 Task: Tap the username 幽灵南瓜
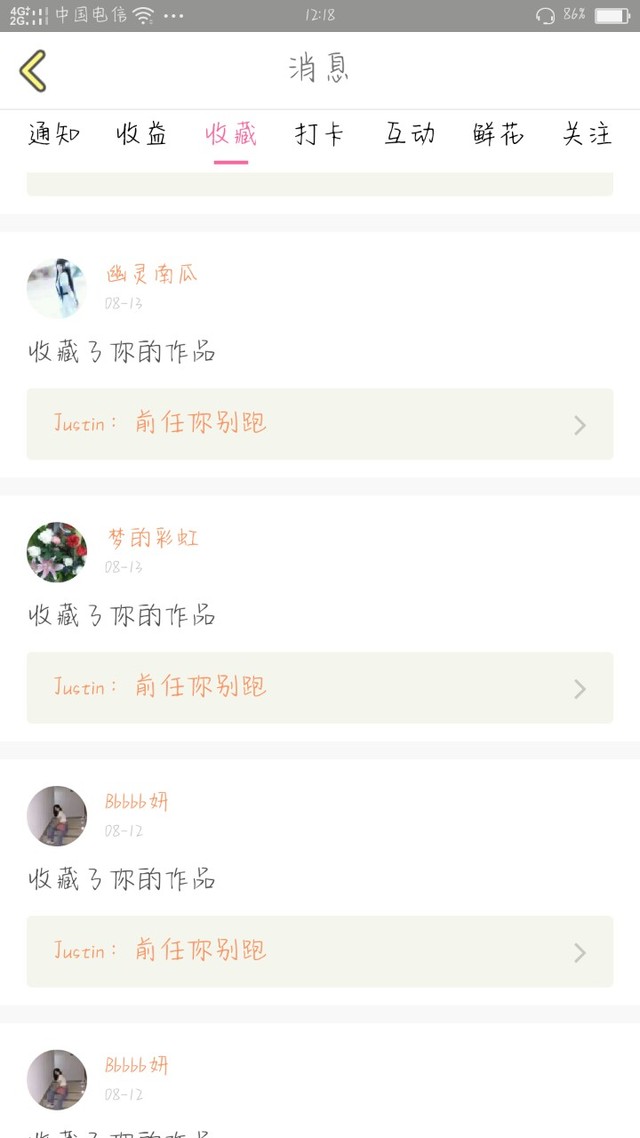pos(152,274)
